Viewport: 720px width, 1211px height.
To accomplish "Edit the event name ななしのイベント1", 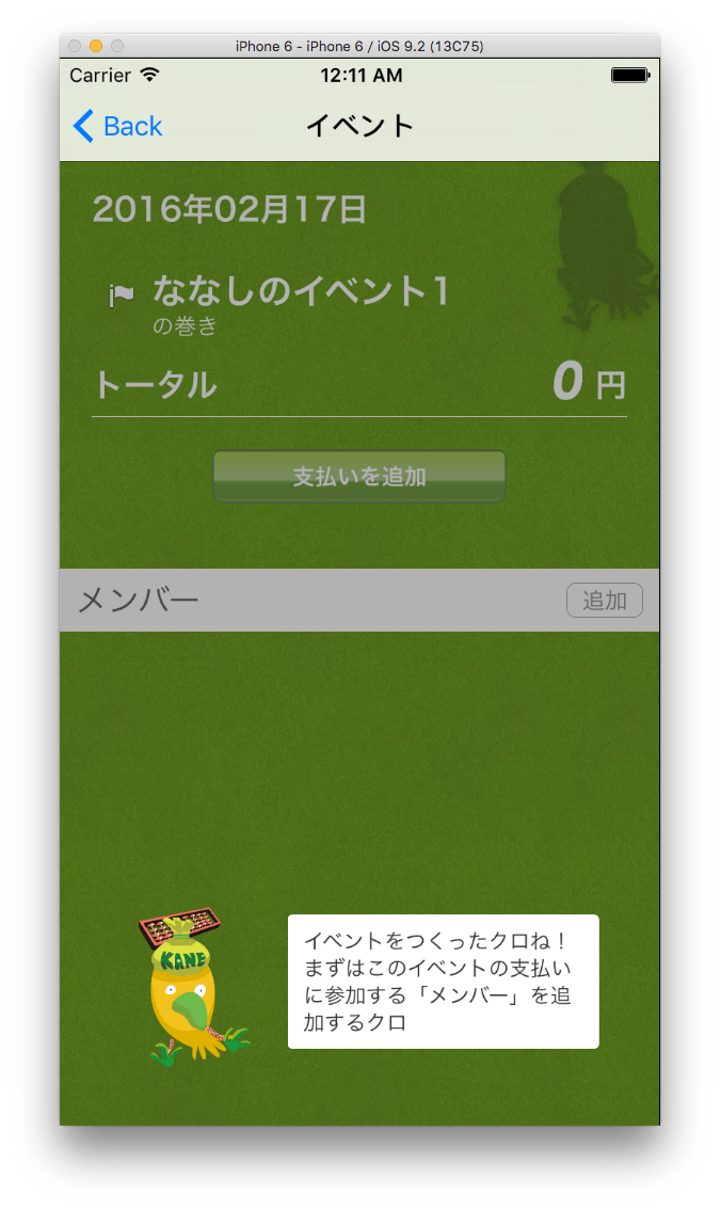I will (x=299, y=291).
